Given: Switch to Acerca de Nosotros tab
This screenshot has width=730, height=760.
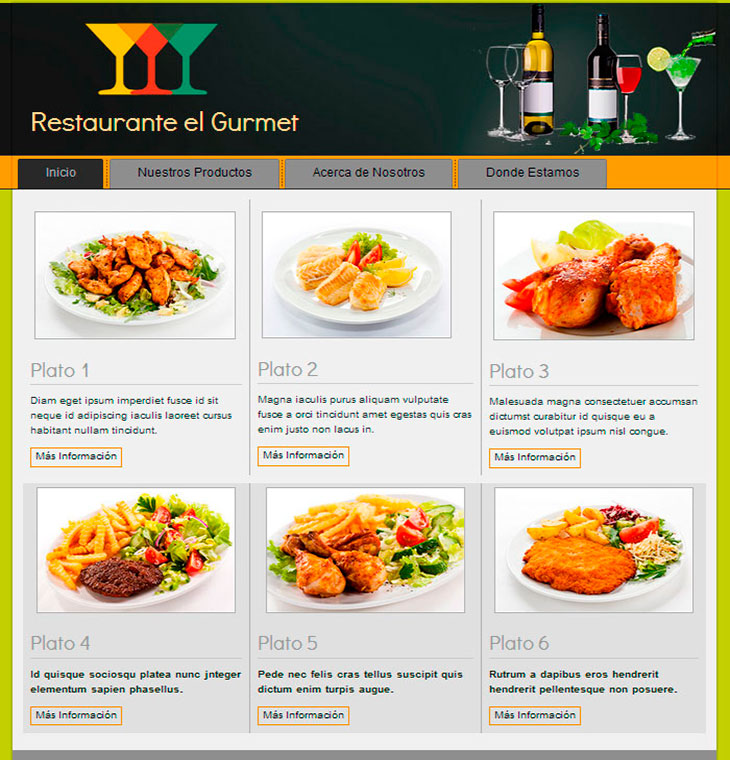Looking at the screenshot, I should [x=368, y=173].
